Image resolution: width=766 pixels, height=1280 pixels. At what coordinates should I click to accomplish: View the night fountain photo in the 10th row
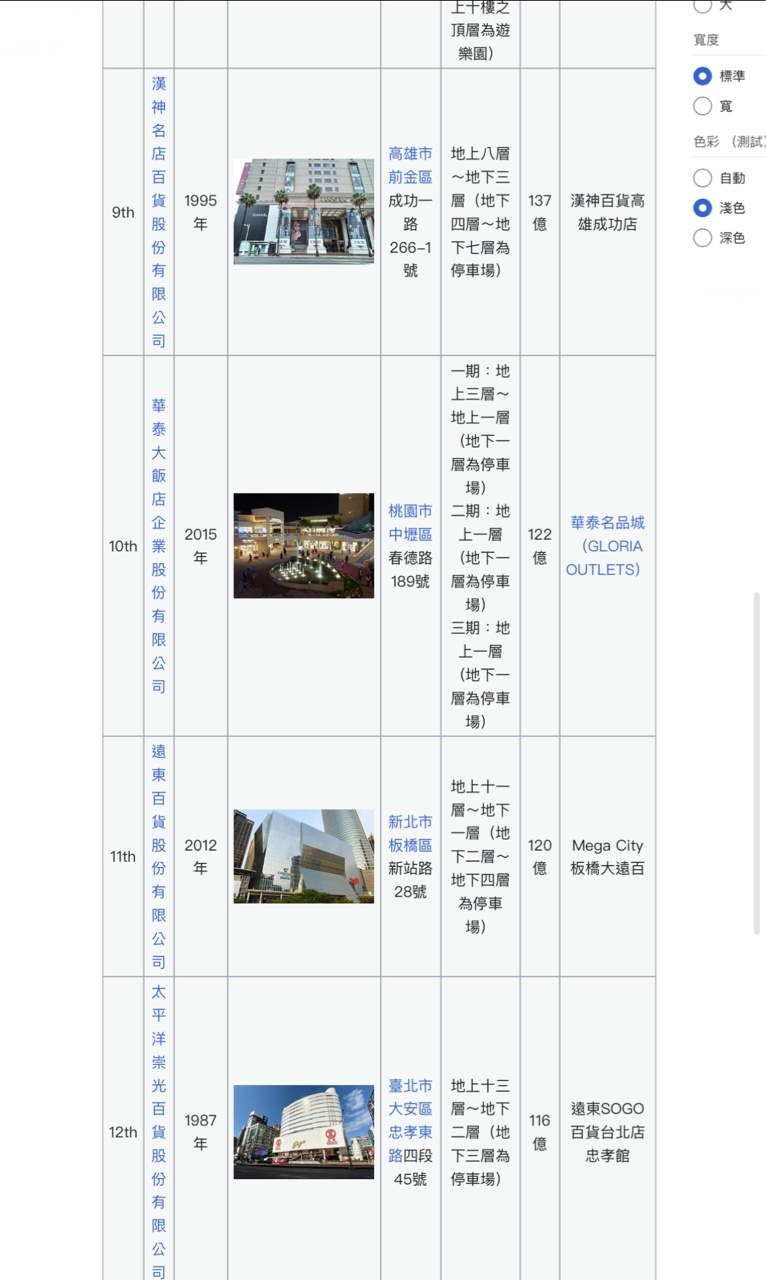coord(304,546)
